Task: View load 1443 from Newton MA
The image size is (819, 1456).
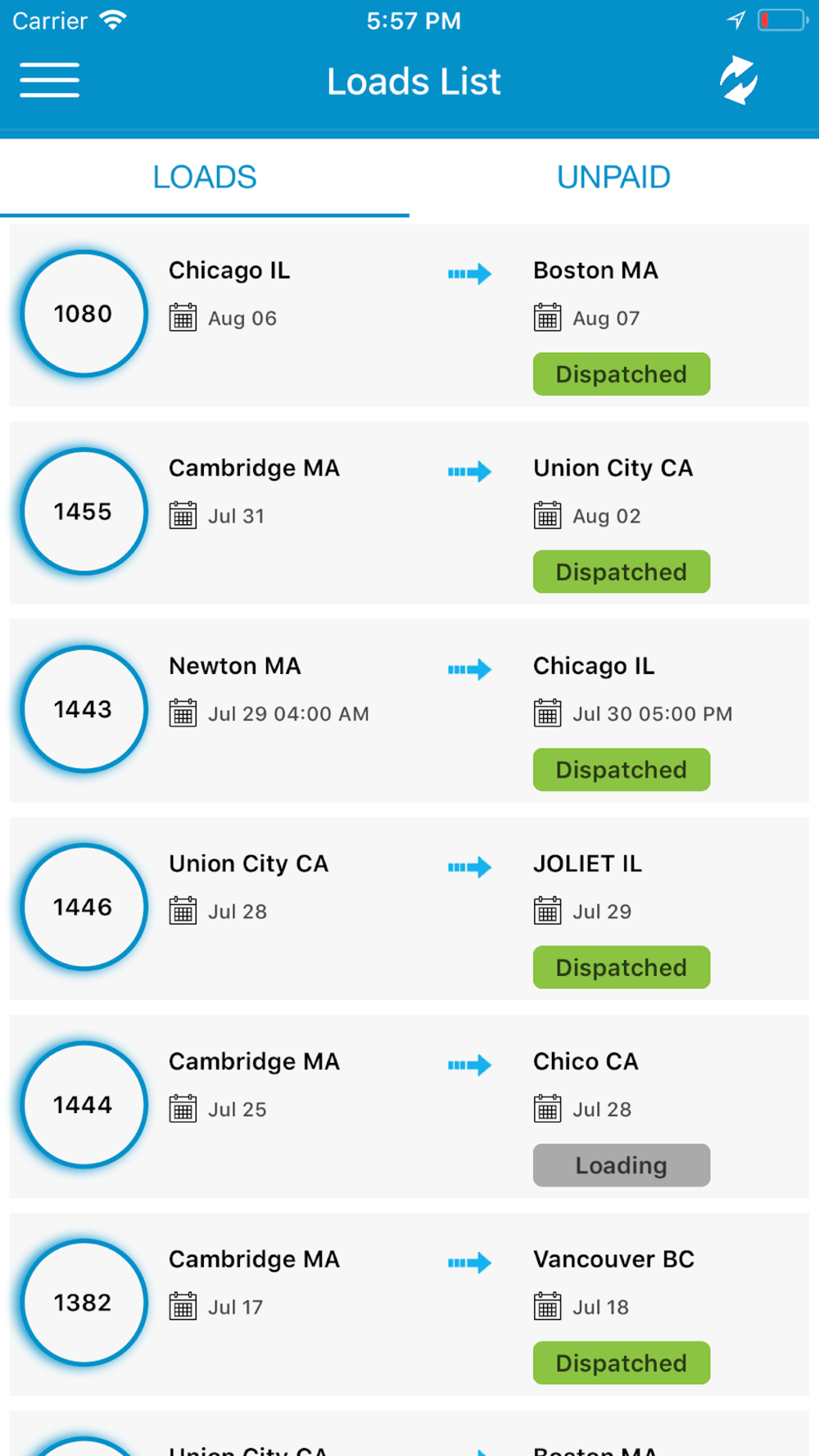Action: tap(409, 711)
